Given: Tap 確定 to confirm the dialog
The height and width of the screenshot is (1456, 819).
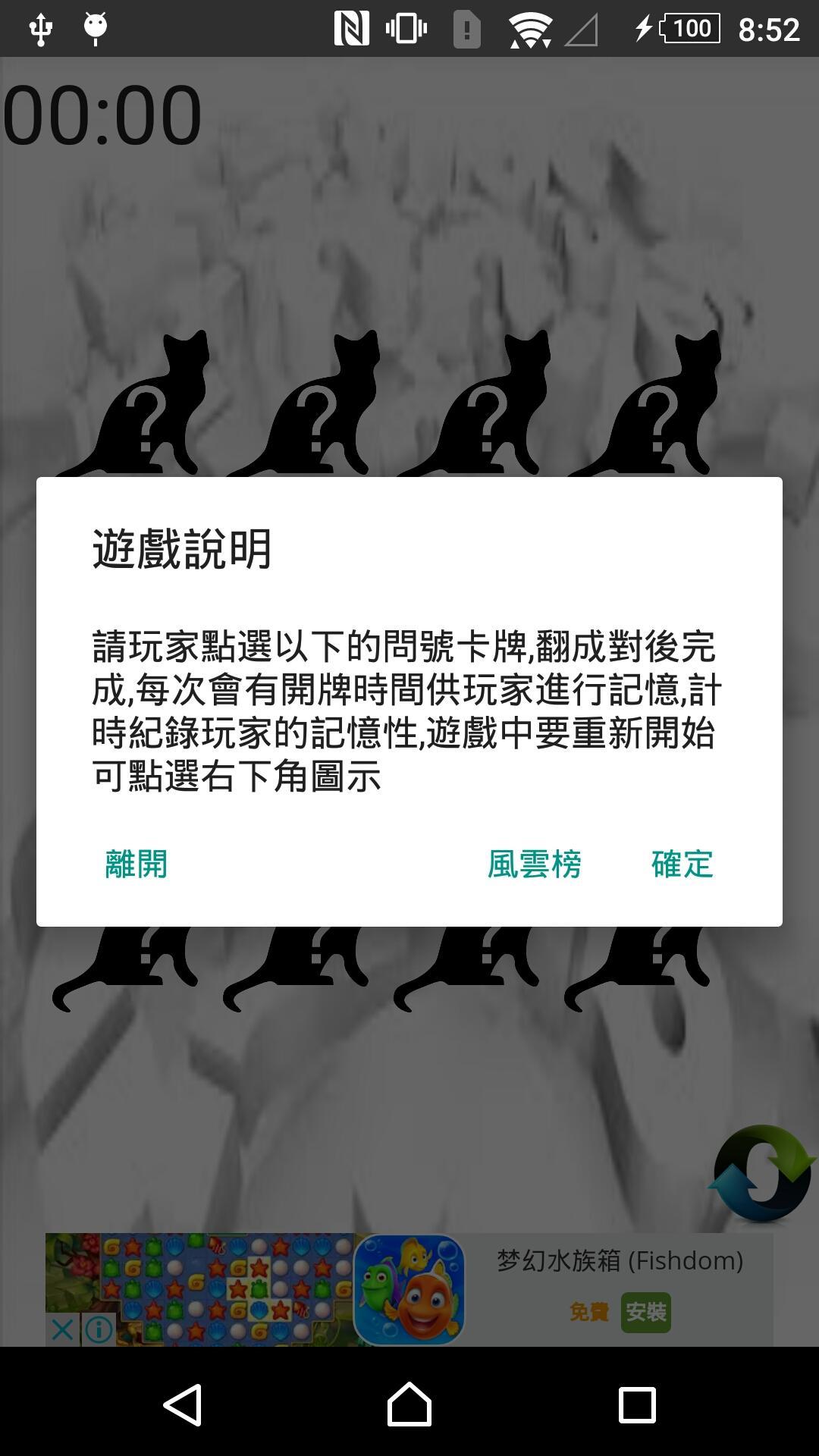Looking at the screenshot, I should 682,864.
